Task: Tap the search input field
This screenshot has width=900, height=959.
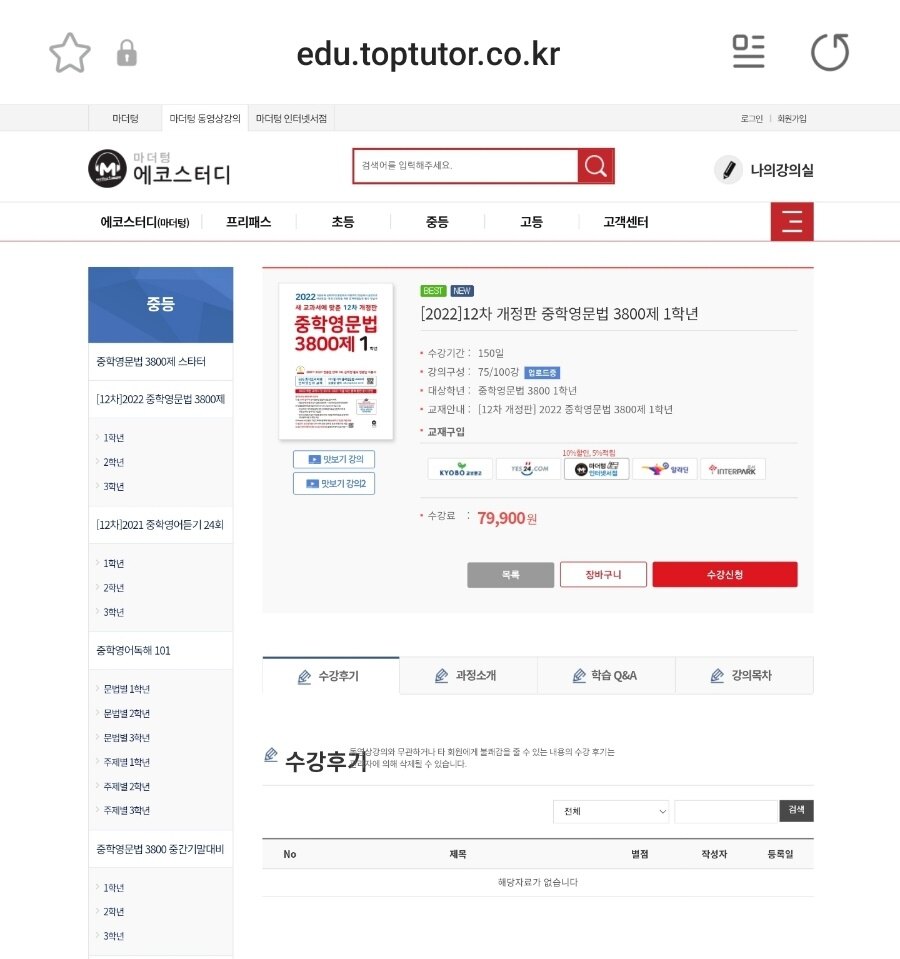Action: click(465, 166)
